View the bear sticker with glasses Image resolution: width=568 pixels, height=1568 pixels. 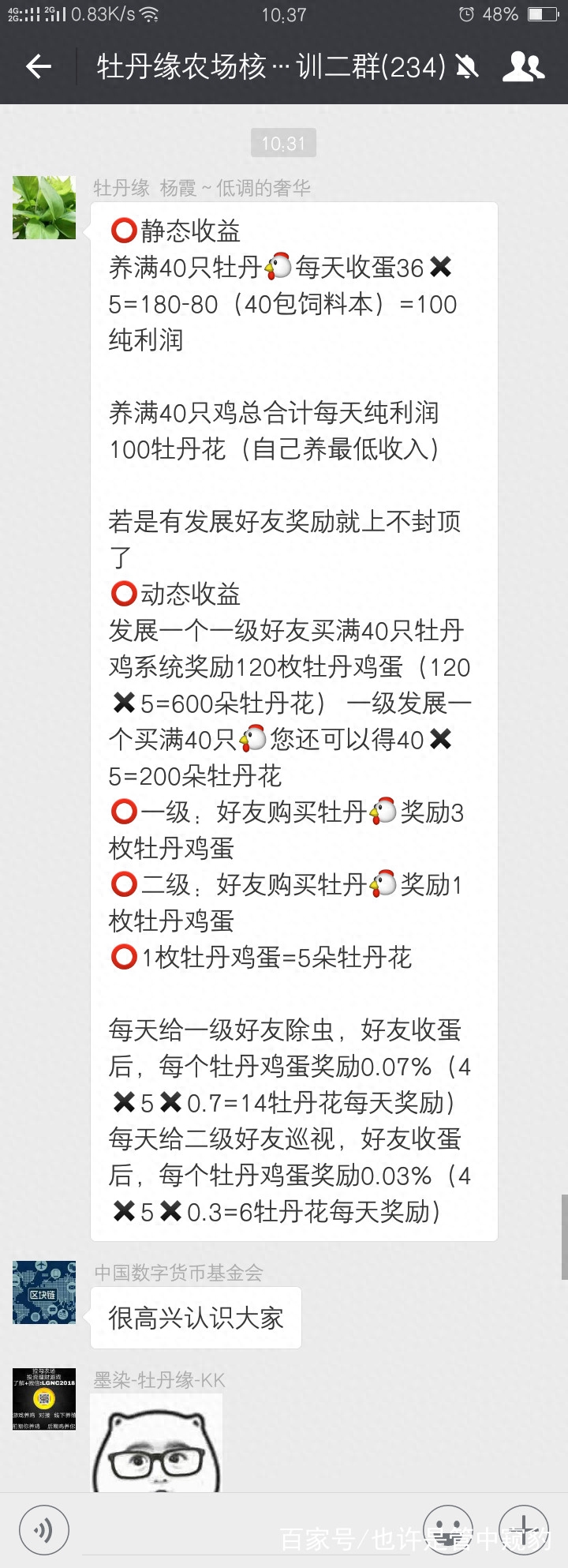[x=156, y=1443]
